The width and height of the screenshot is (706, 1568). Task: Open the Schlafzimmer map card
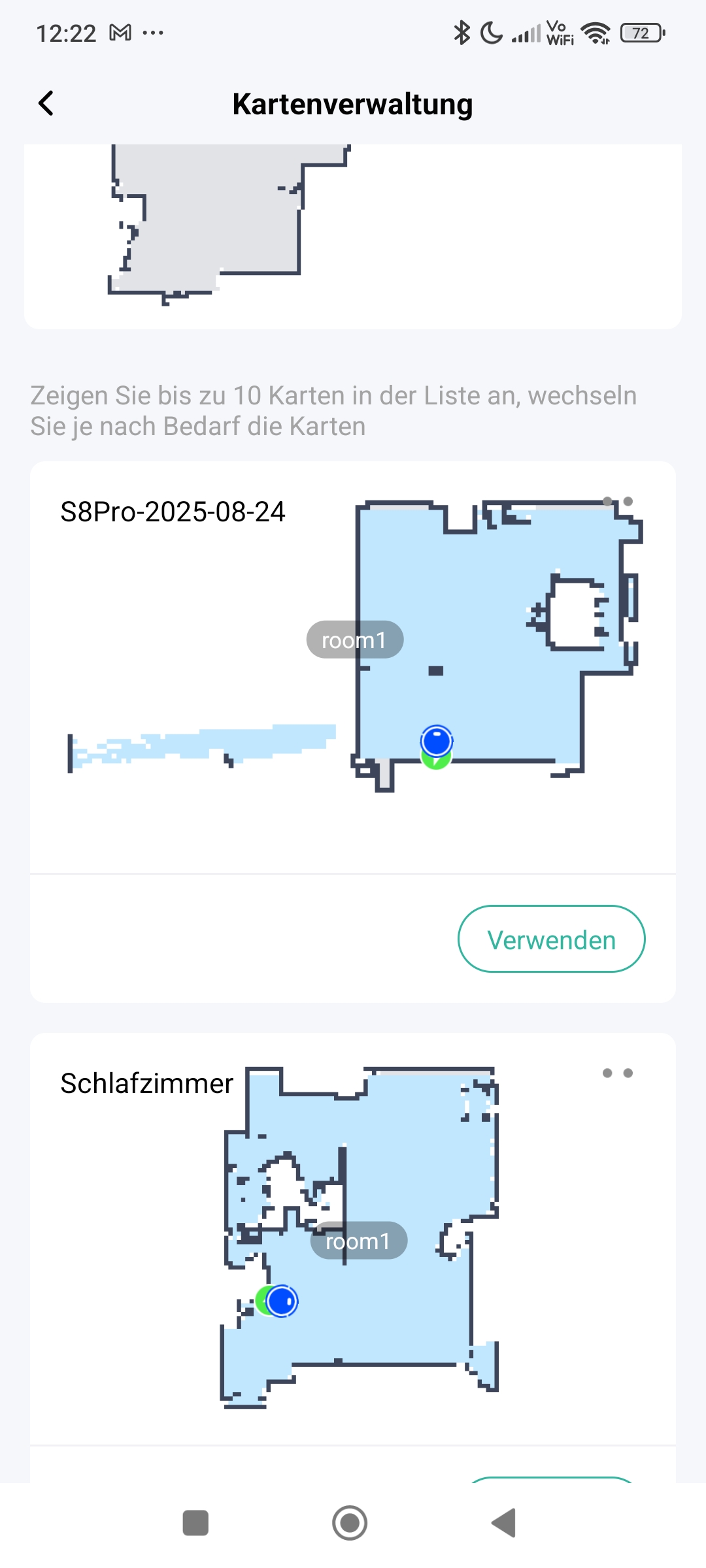[353, 1239]
